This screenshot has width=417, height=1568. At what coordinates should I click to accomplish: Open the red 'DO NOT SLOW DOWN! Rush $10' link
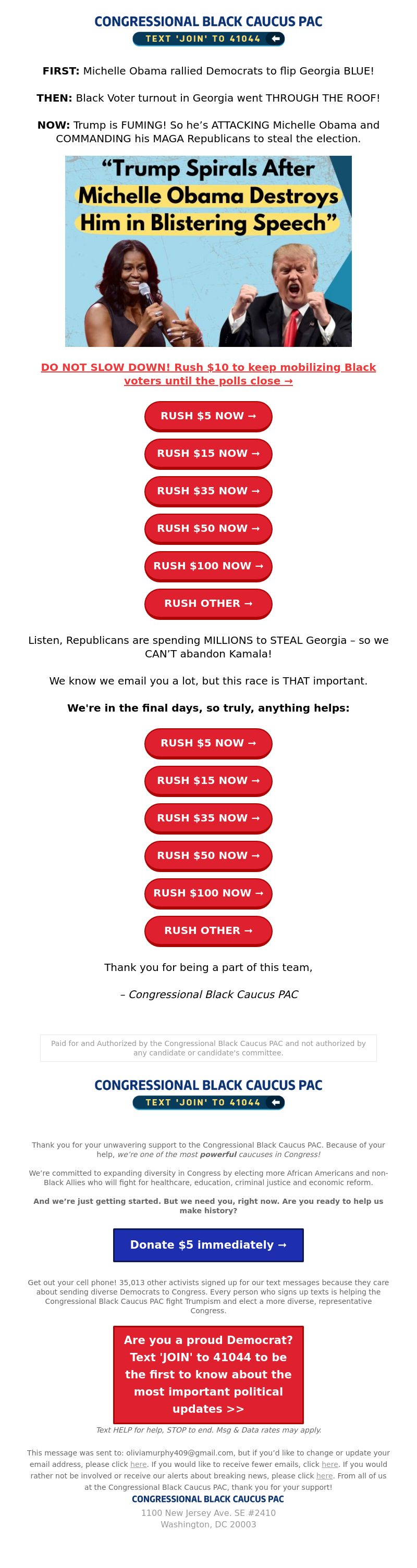[x=208, y=374]
